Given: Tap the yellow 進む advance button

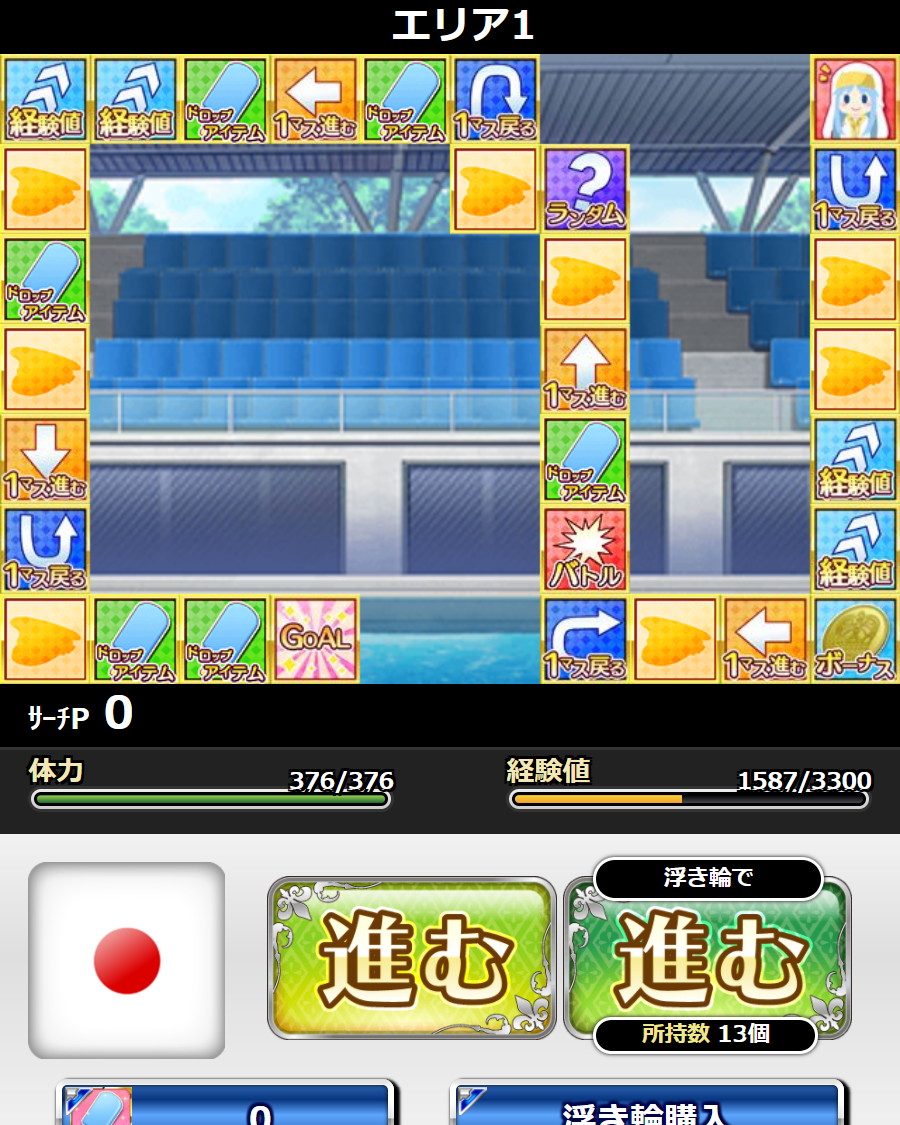Looking at the screenshot, I should coord(412,957).
